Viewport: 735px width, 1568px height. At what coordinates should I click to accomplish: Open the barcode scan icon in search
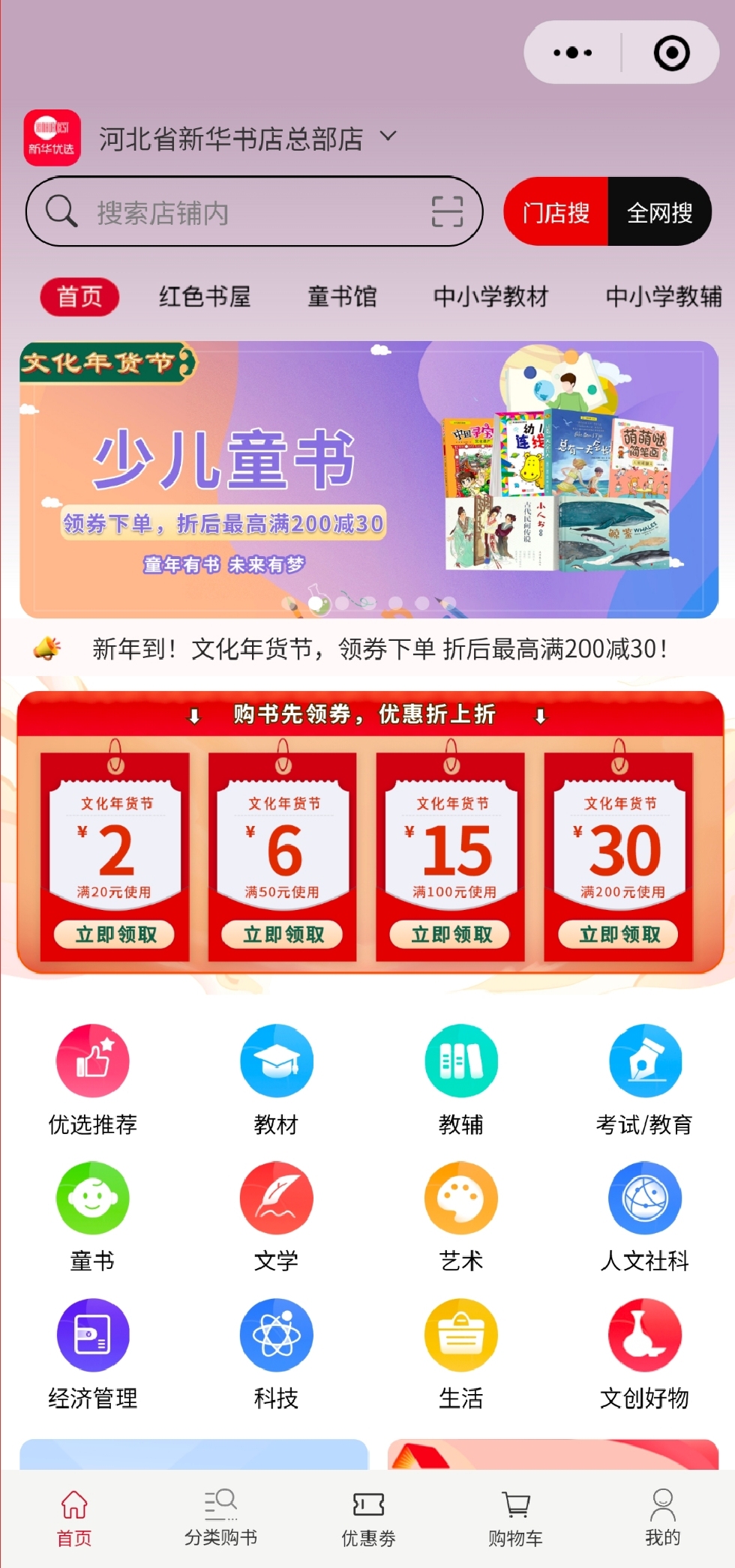click(447, 212)
